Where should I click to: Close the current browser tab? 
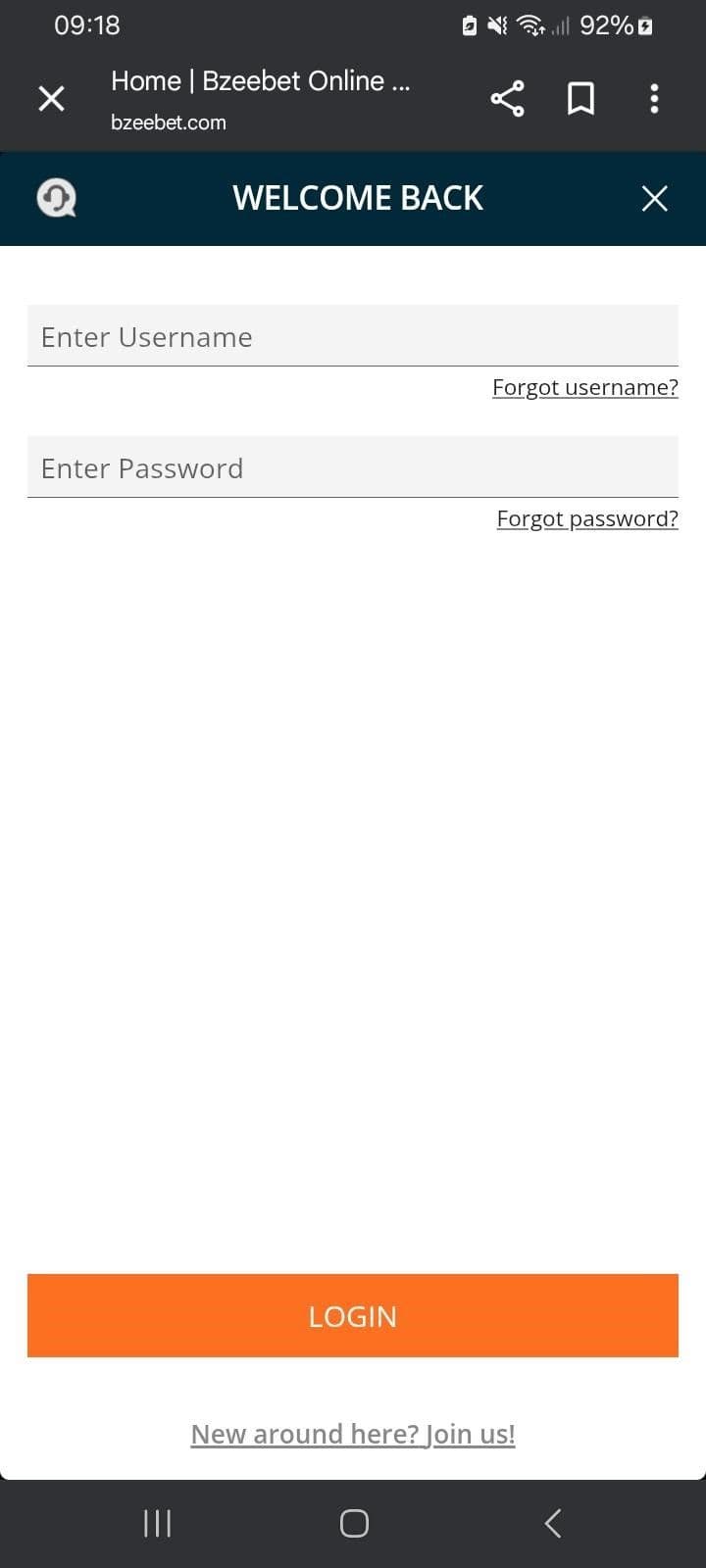pos(51,98)
